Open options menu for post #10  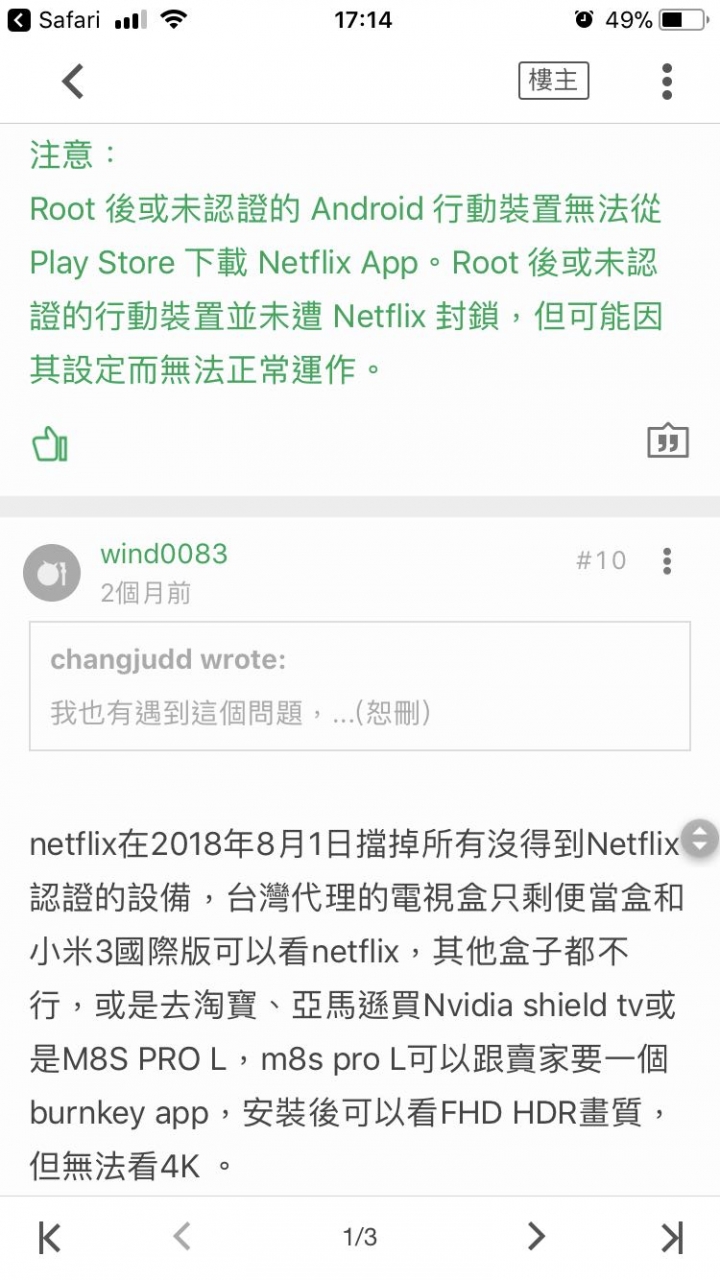coord(667,561)
